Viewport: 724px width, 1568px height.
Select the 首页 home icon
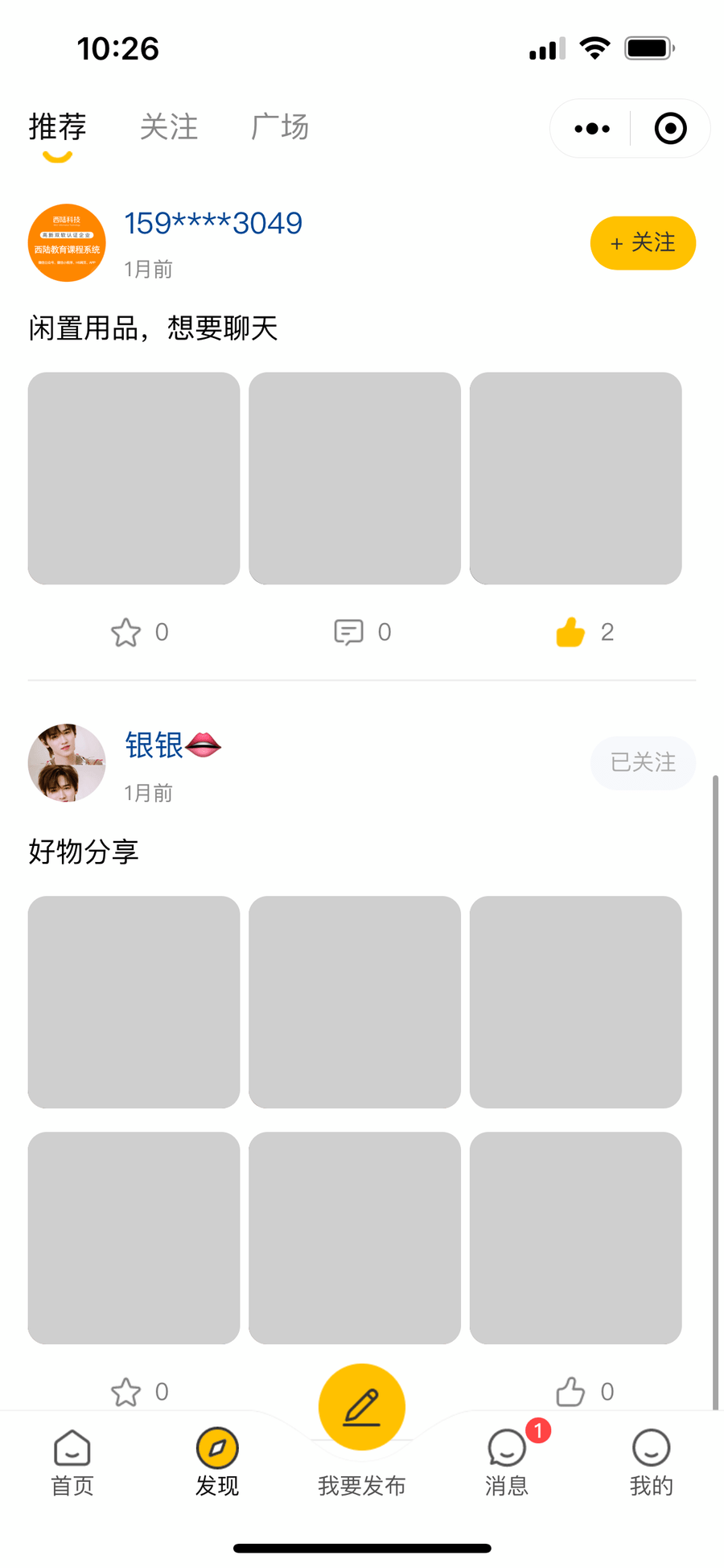72,1448
